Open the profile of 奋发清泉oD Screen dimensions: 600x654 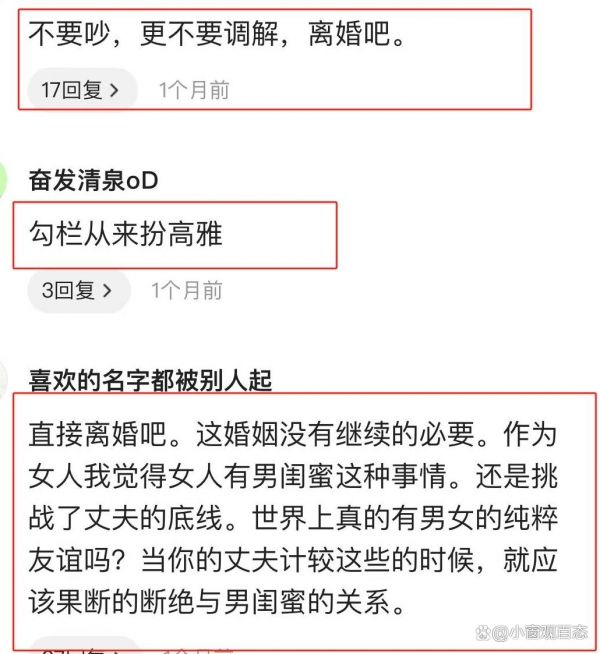94,181
